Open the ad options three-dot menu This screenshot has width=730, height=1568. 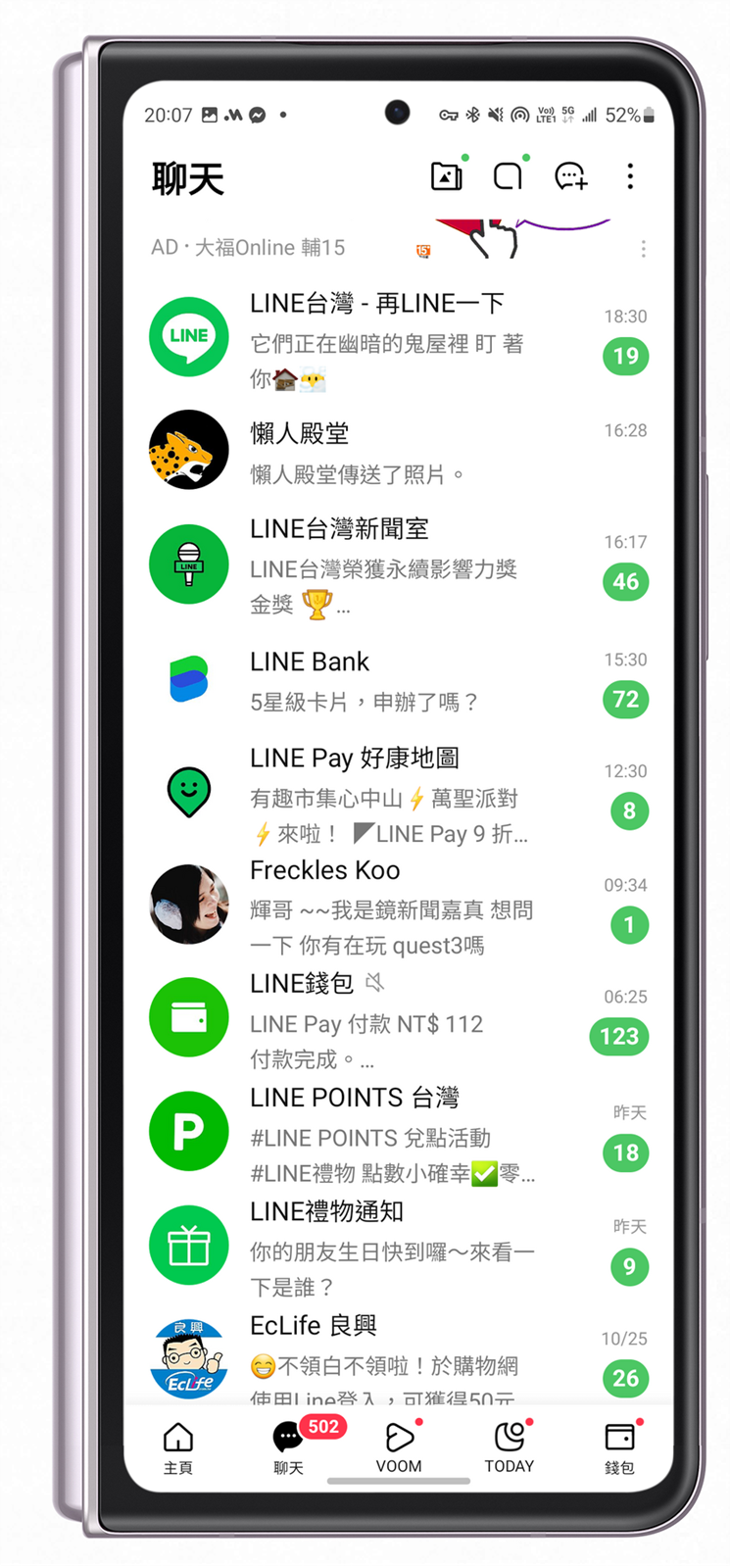pos(643,249)
